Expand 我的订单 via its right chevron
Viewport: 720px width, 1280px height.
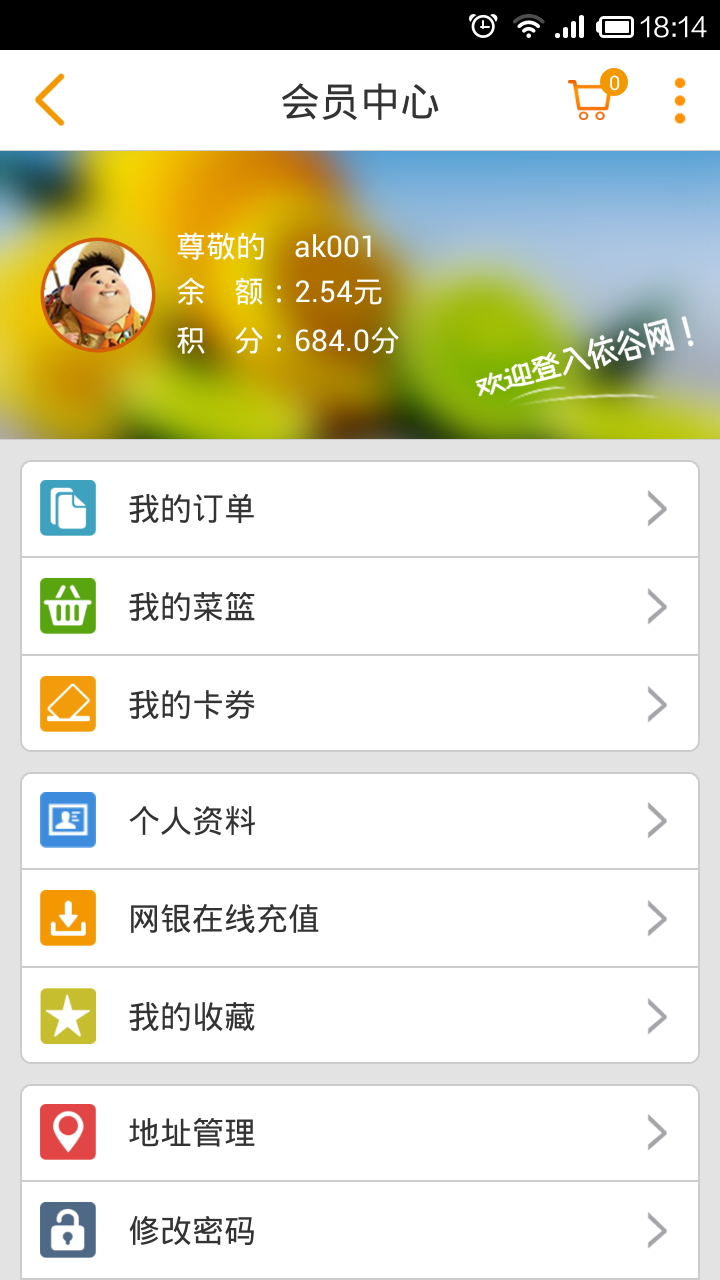point(657,508)
